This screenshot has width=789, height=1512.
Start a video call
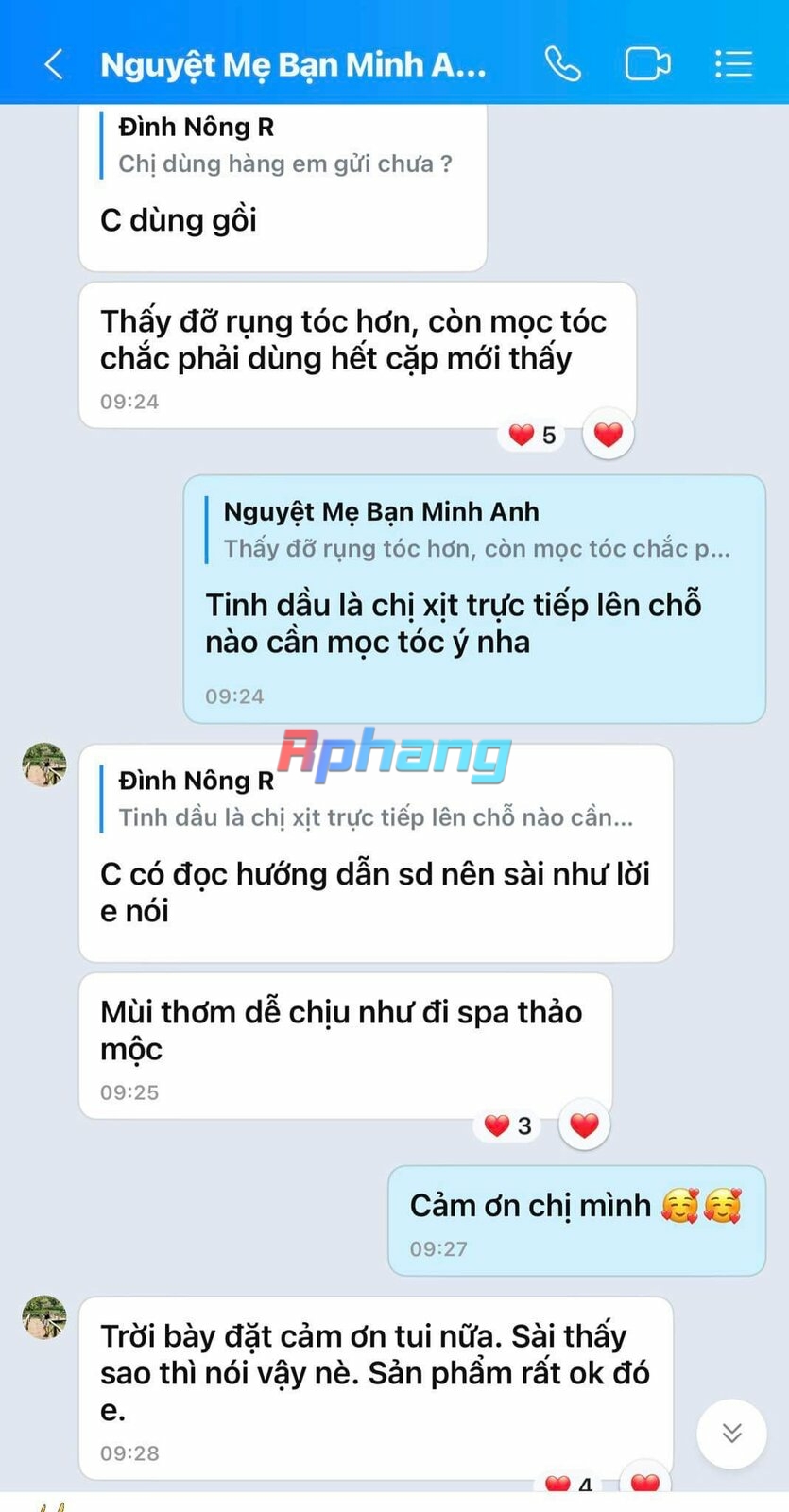pyautogui.click(x=647, y=64)
